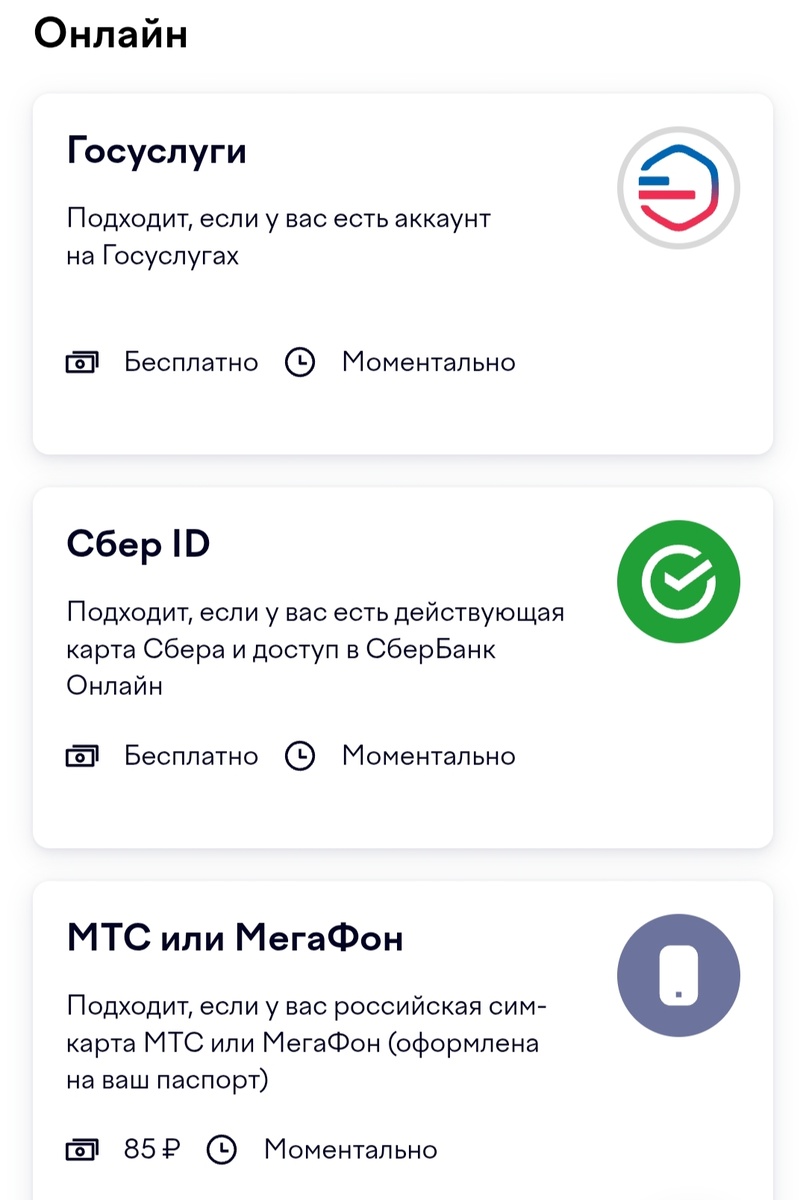The image size is (806, 1200).
Task: Click the МТС или МегаФон title text
Action: click(x=237, y=938)
